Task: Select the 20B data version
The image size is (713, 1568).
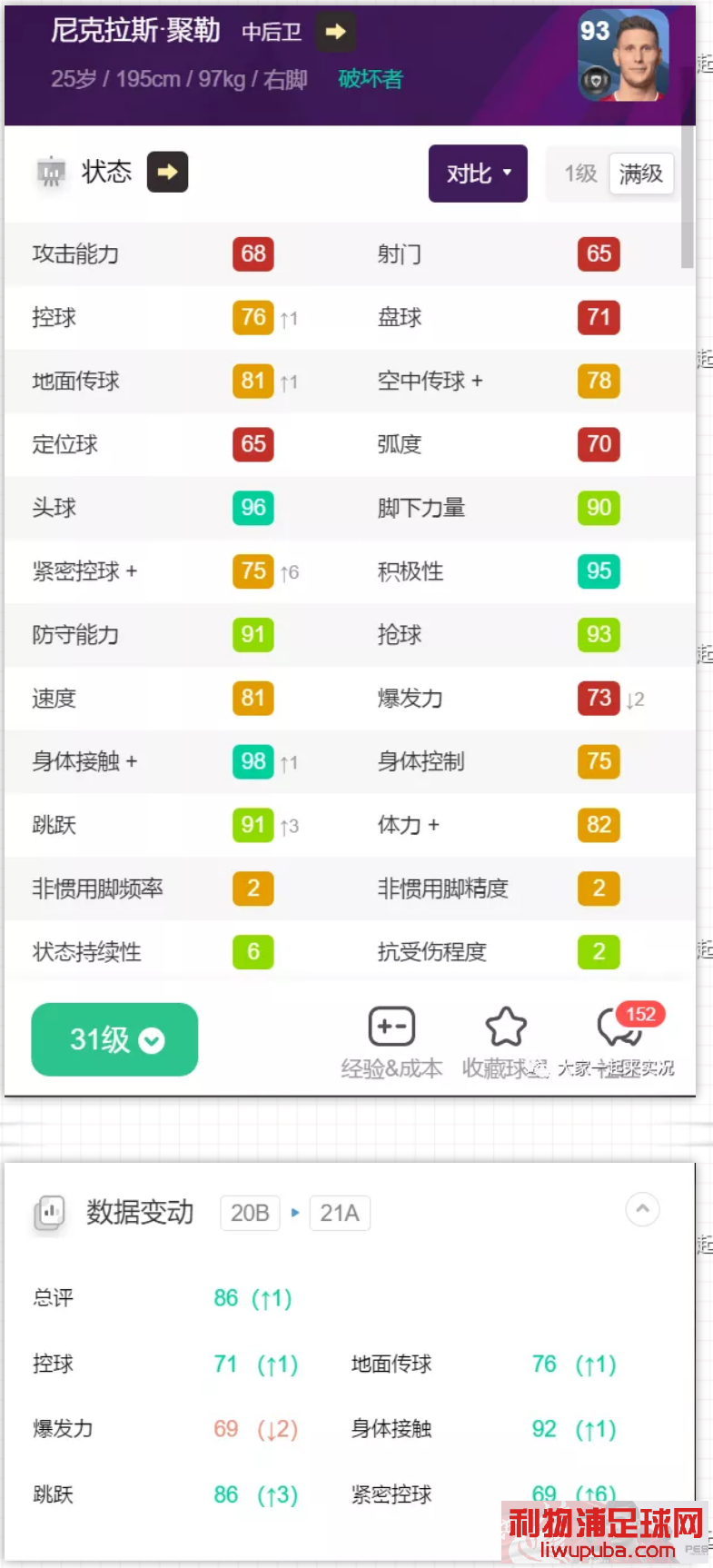Action: point(250,1213)
